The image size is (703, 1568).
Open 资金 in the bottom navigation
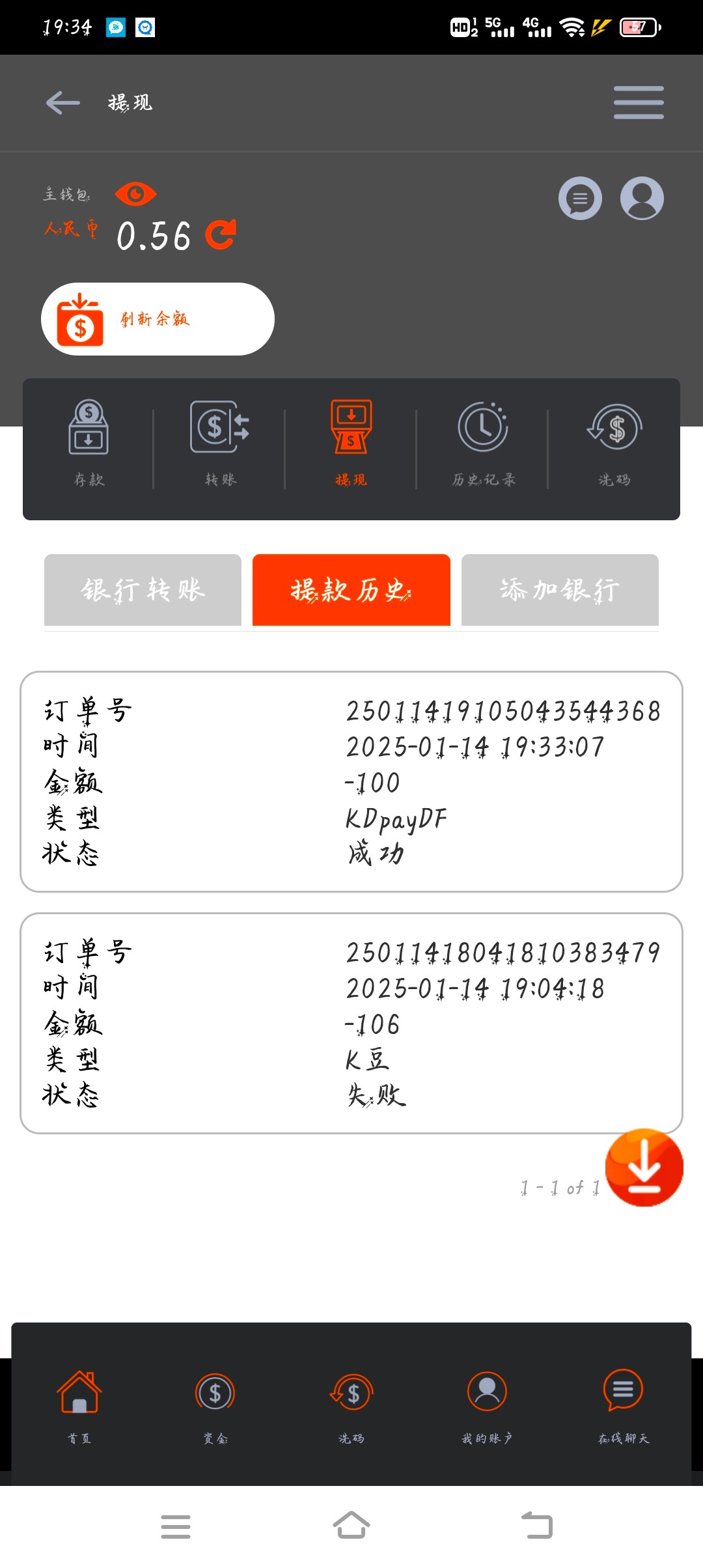point(215,1406)
